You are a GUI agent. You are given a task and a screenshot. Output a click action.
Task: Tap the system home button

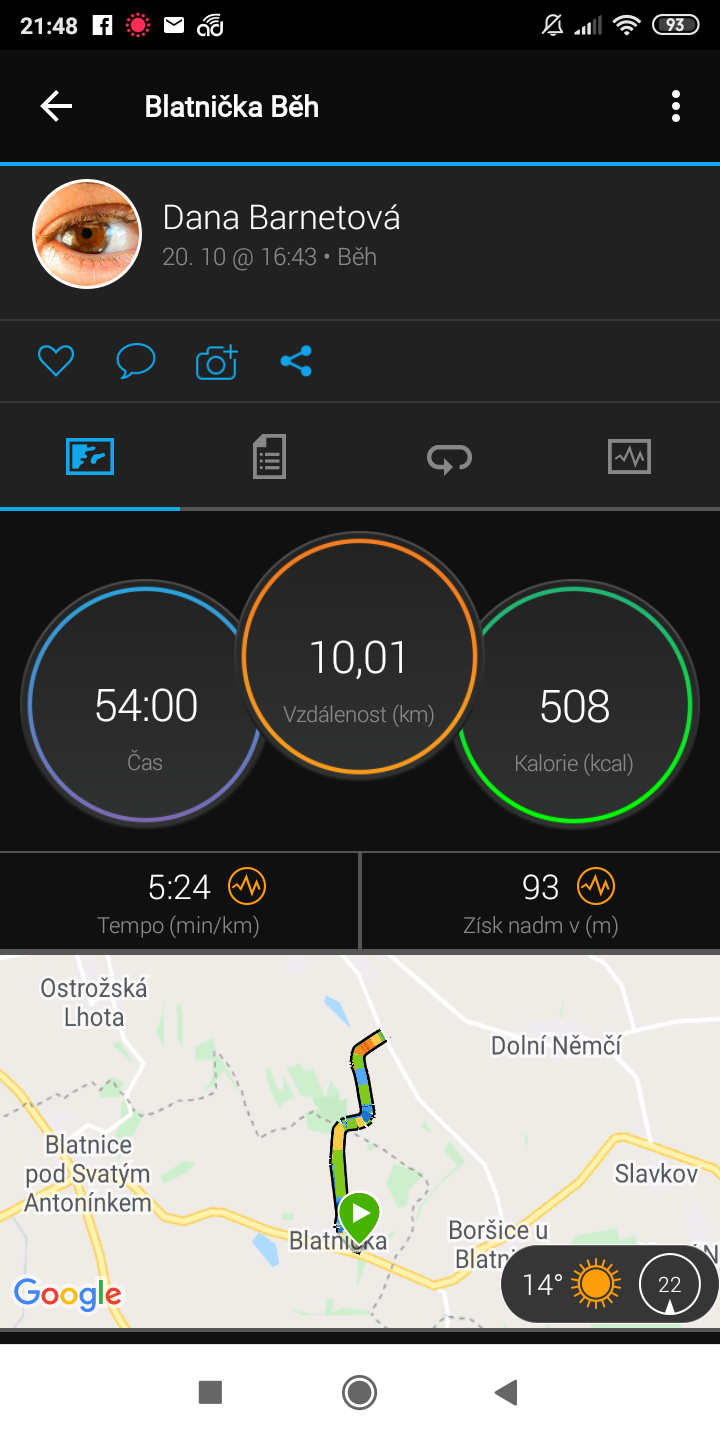pos(359,1392)
